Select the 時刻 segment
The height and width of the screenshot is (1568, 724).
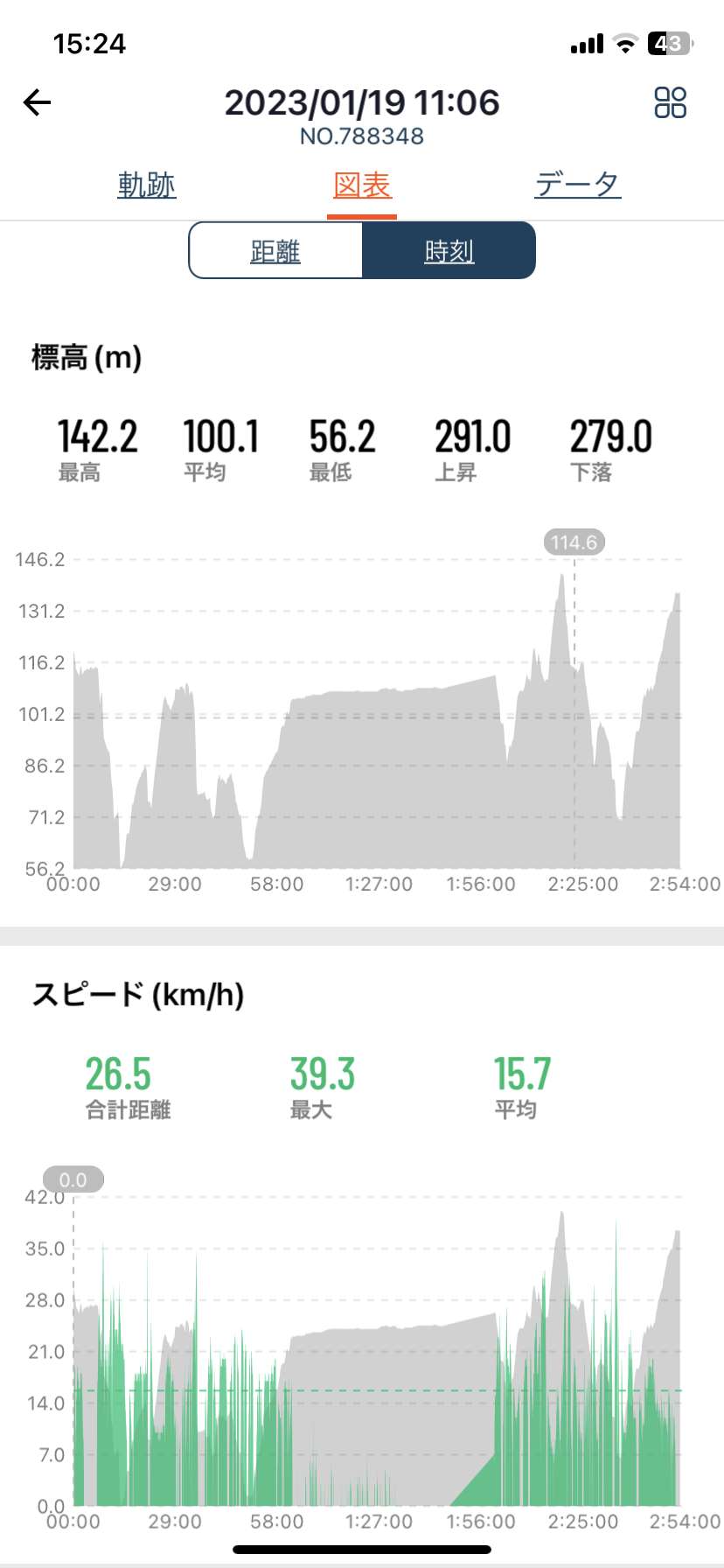coord(449,251)
